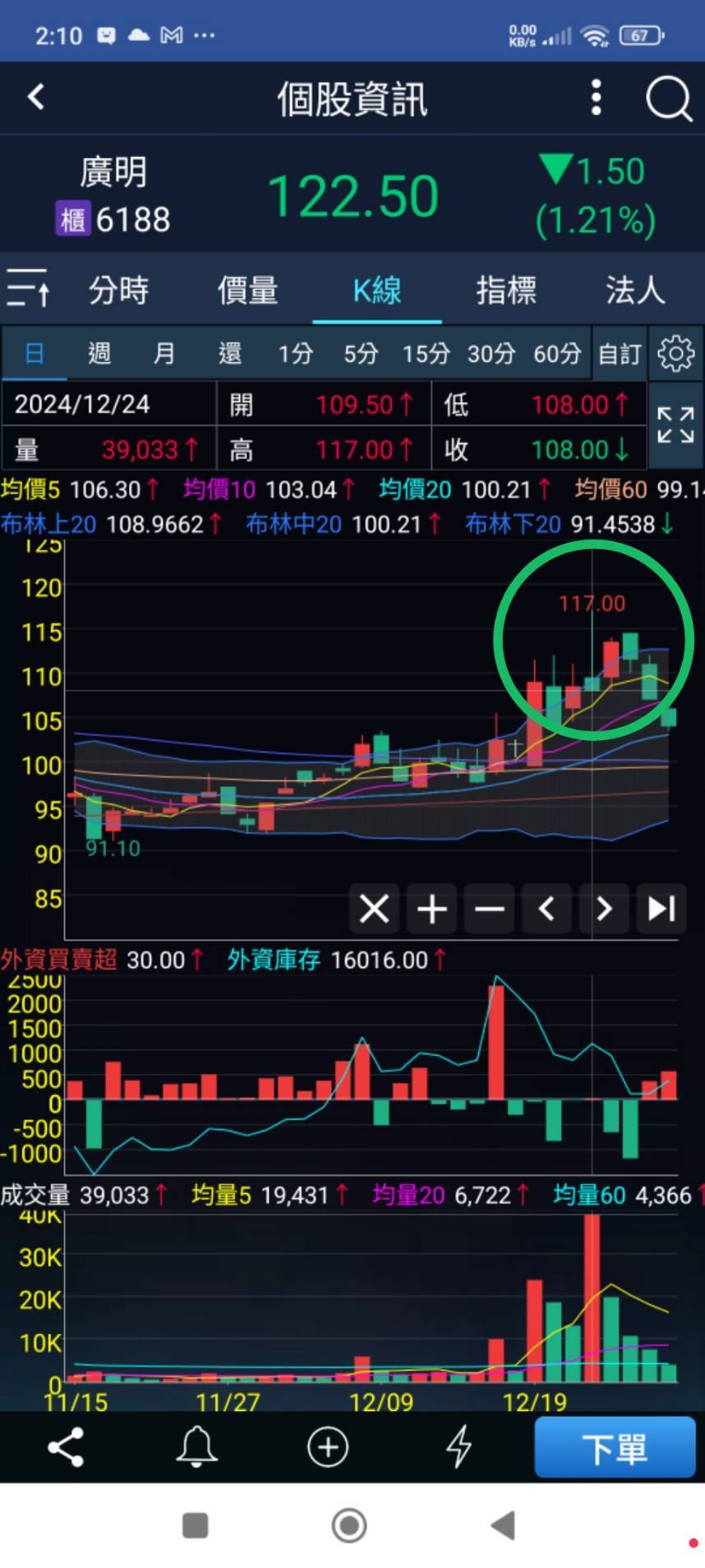Zoom in the chart with plus button
This screenshot has width=705, height=1568.
click(432, 909)
